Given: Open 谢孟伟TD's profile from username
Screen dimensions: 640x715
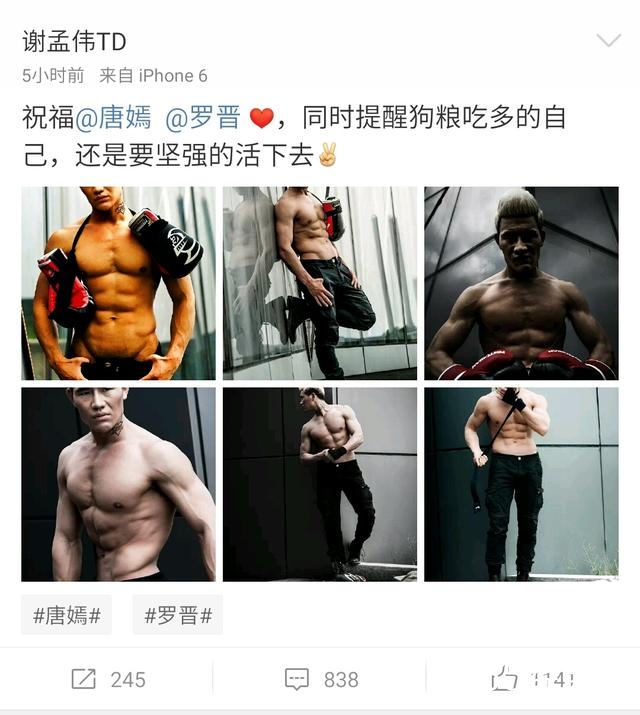Looking at the screenshot, I should (74, 41).
